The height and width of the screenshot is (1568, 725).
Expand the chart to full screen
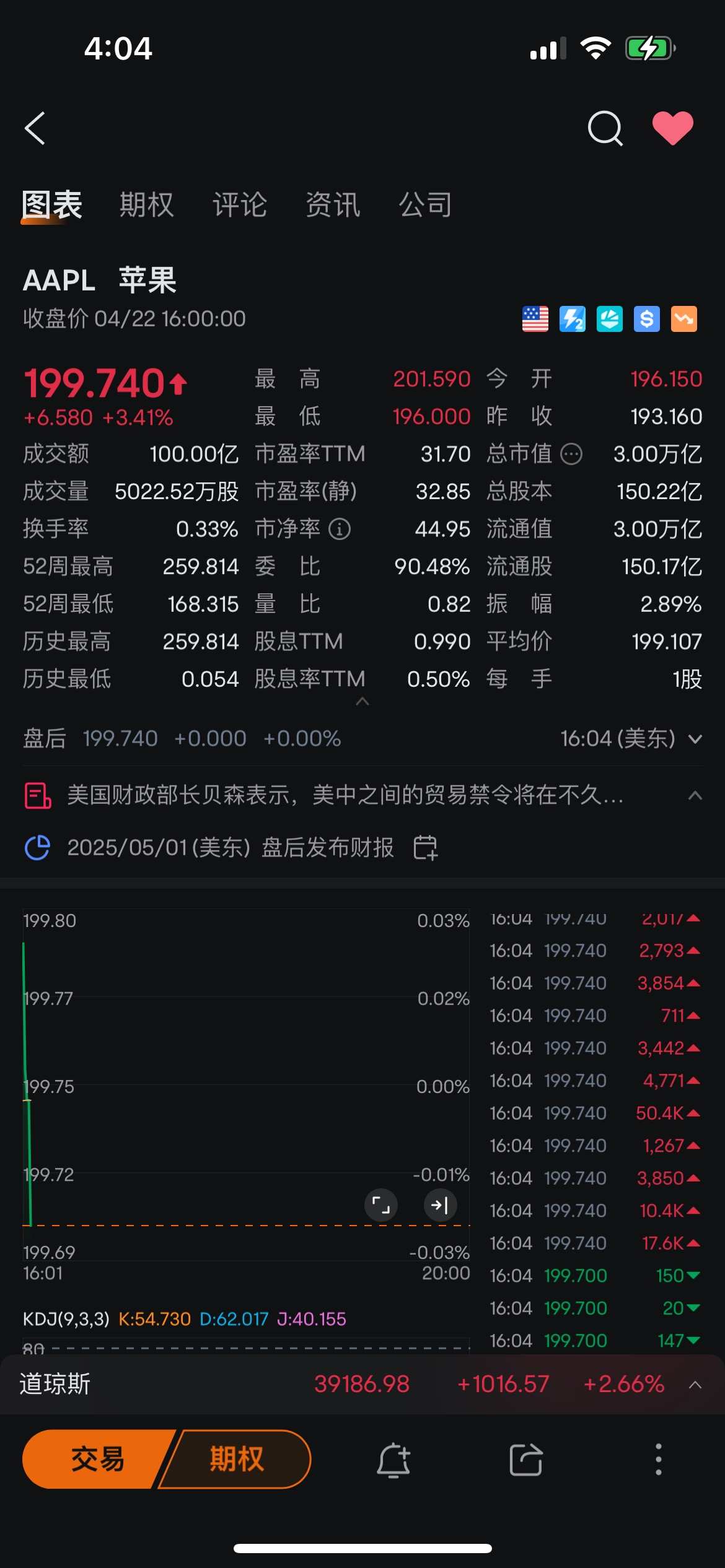click(380, 1205)
